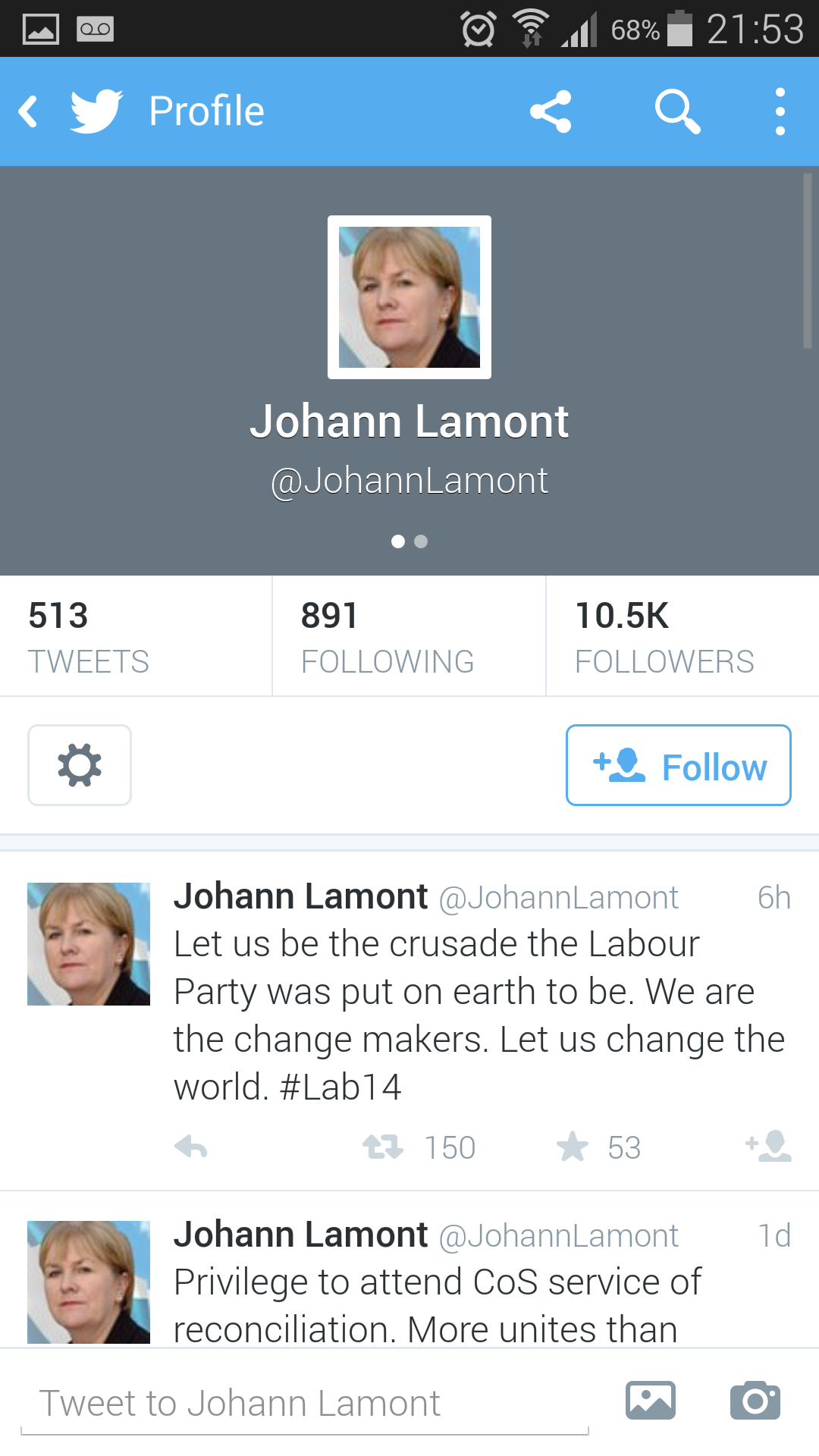Screen dimensions: 819x1456
Task: Open the camera to tweet a photo
Action: pyautogui.click(x=755, y=1401)
